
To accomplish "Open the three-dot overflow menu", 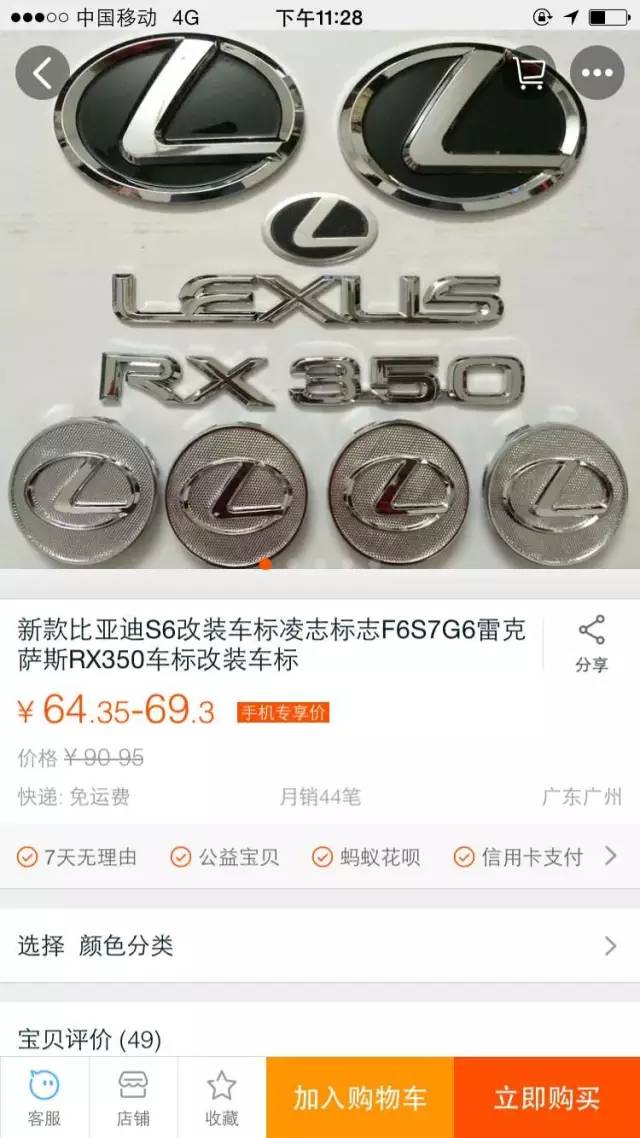I will 597,73.
